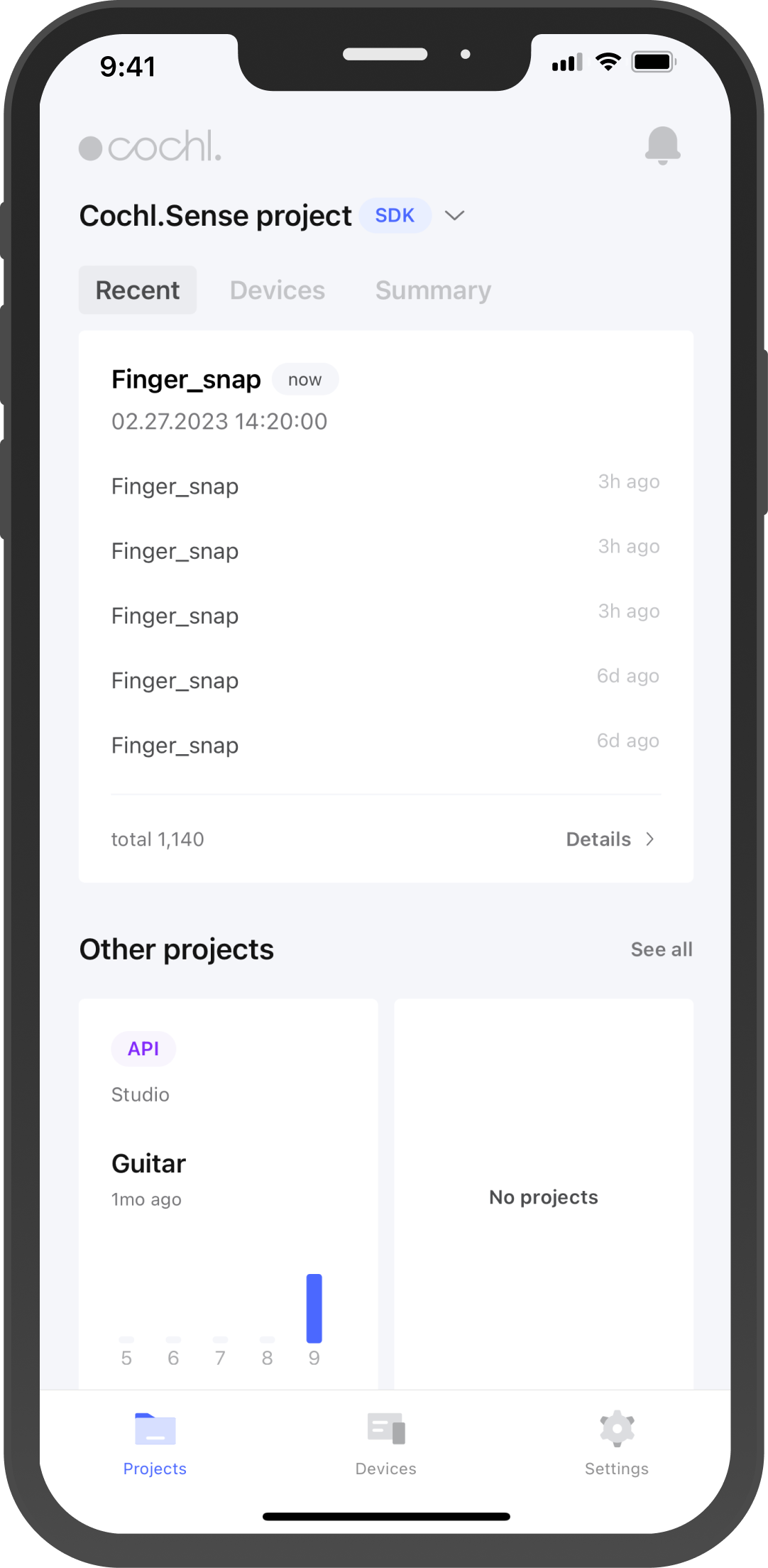This screenshot has width=768, height=1568.
Task: Open Details for recent events
Action: pyautogui.click(x=610, y=839)
